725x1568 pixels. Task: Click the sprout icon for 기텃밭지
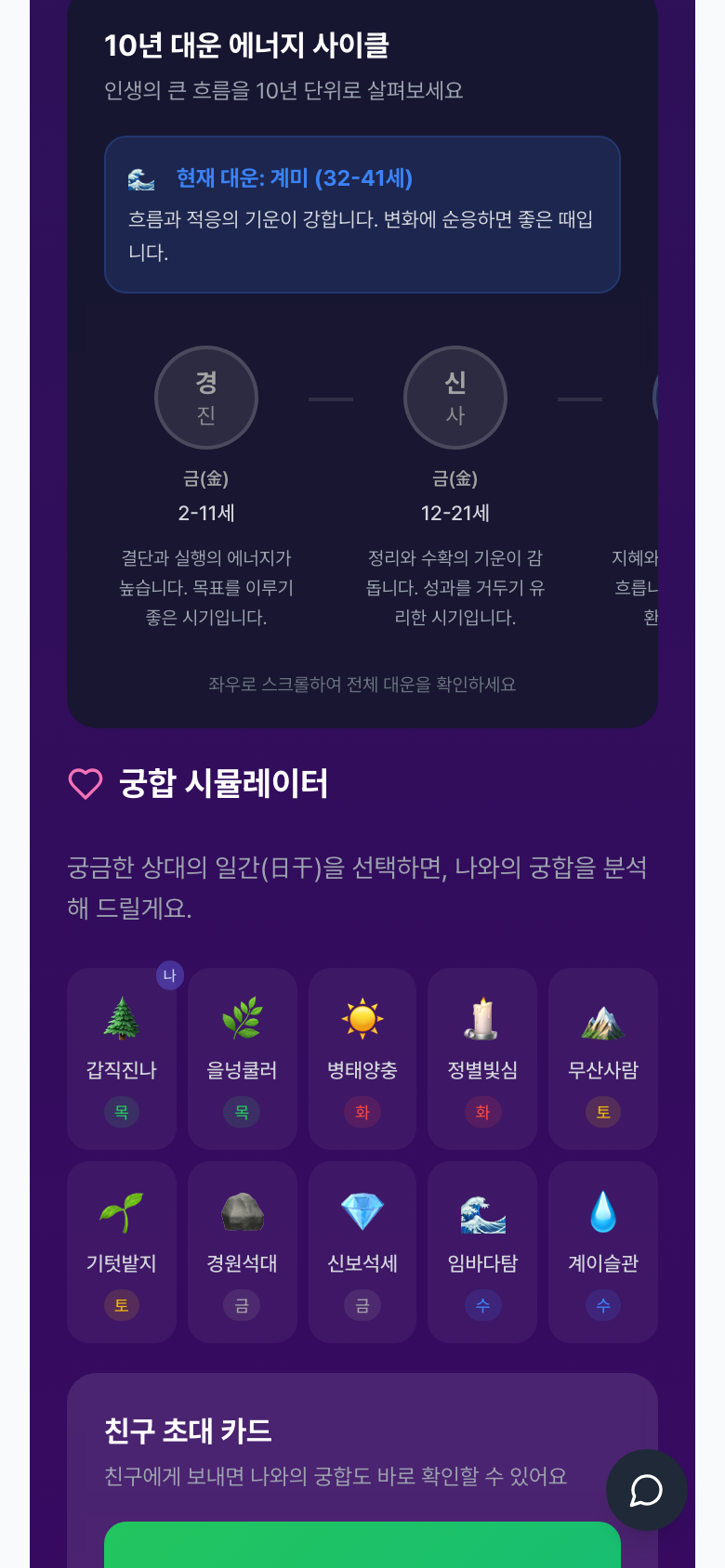pos(121,1210)
